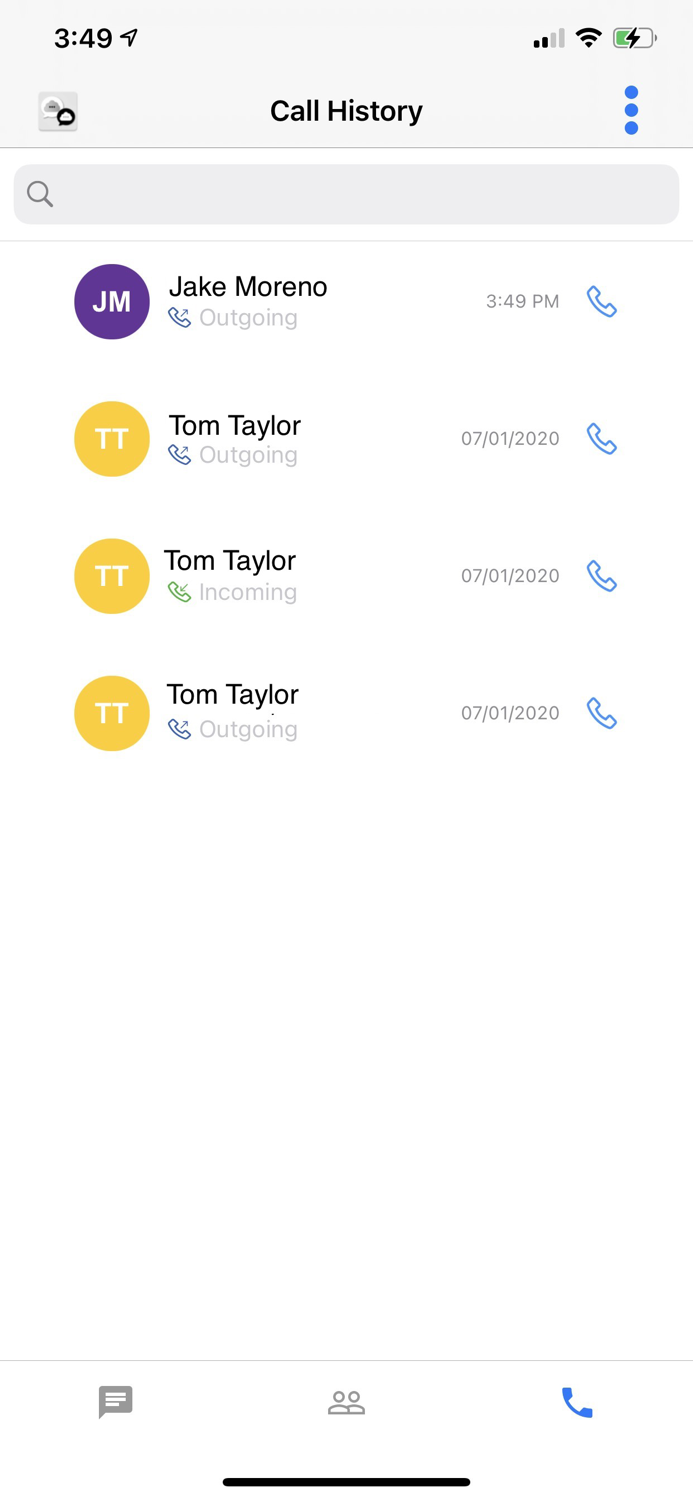The height and width of the screenshot is (1500, 693).
Task: Switch to the contacts tab
Action: (x=346, y=1402)
